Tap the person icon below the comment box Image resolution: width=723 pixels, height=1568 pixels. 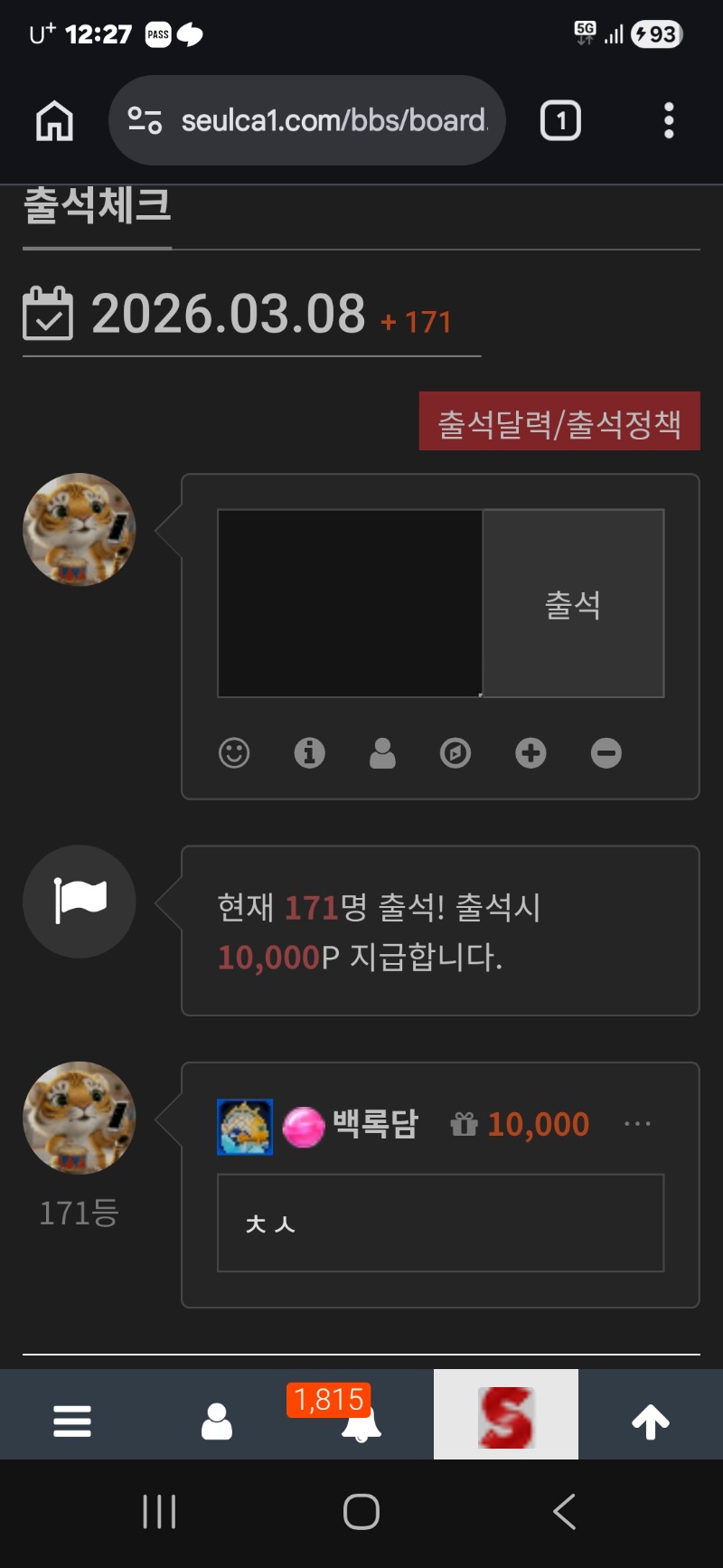(x=382, y=752)
